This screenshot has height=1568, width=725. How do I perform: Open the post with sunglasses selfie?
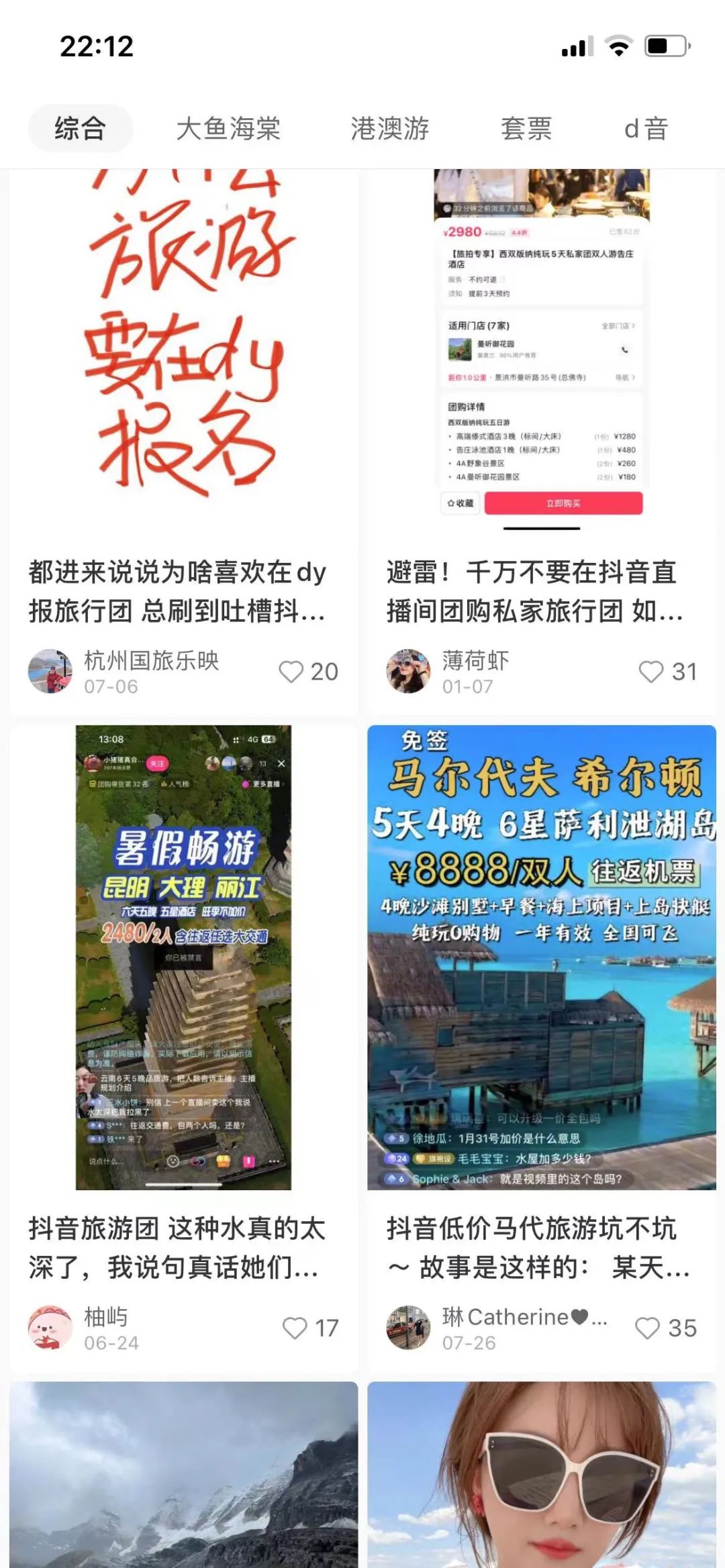[541, 1476]
